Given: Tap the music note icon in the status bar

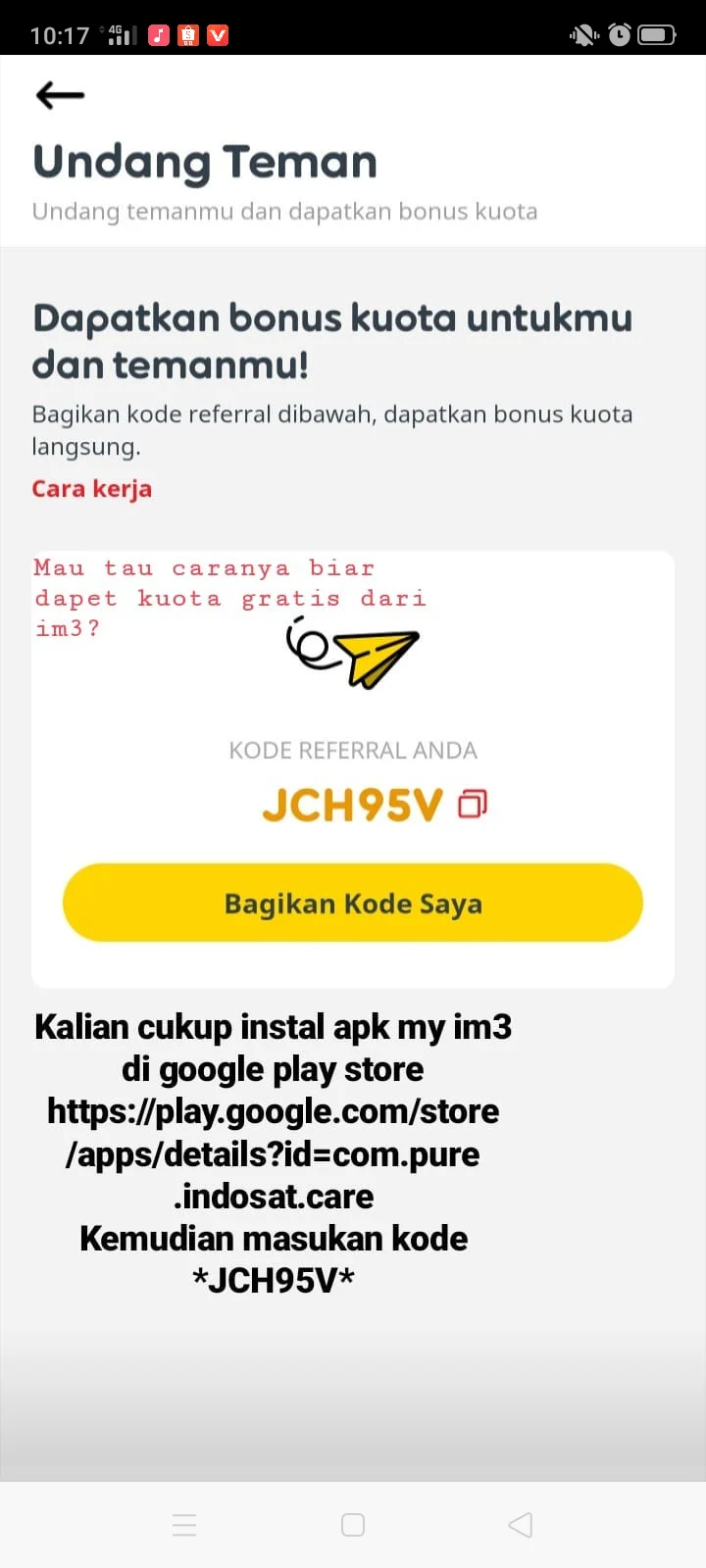Looking at the screenshot, I should [158, 34].
